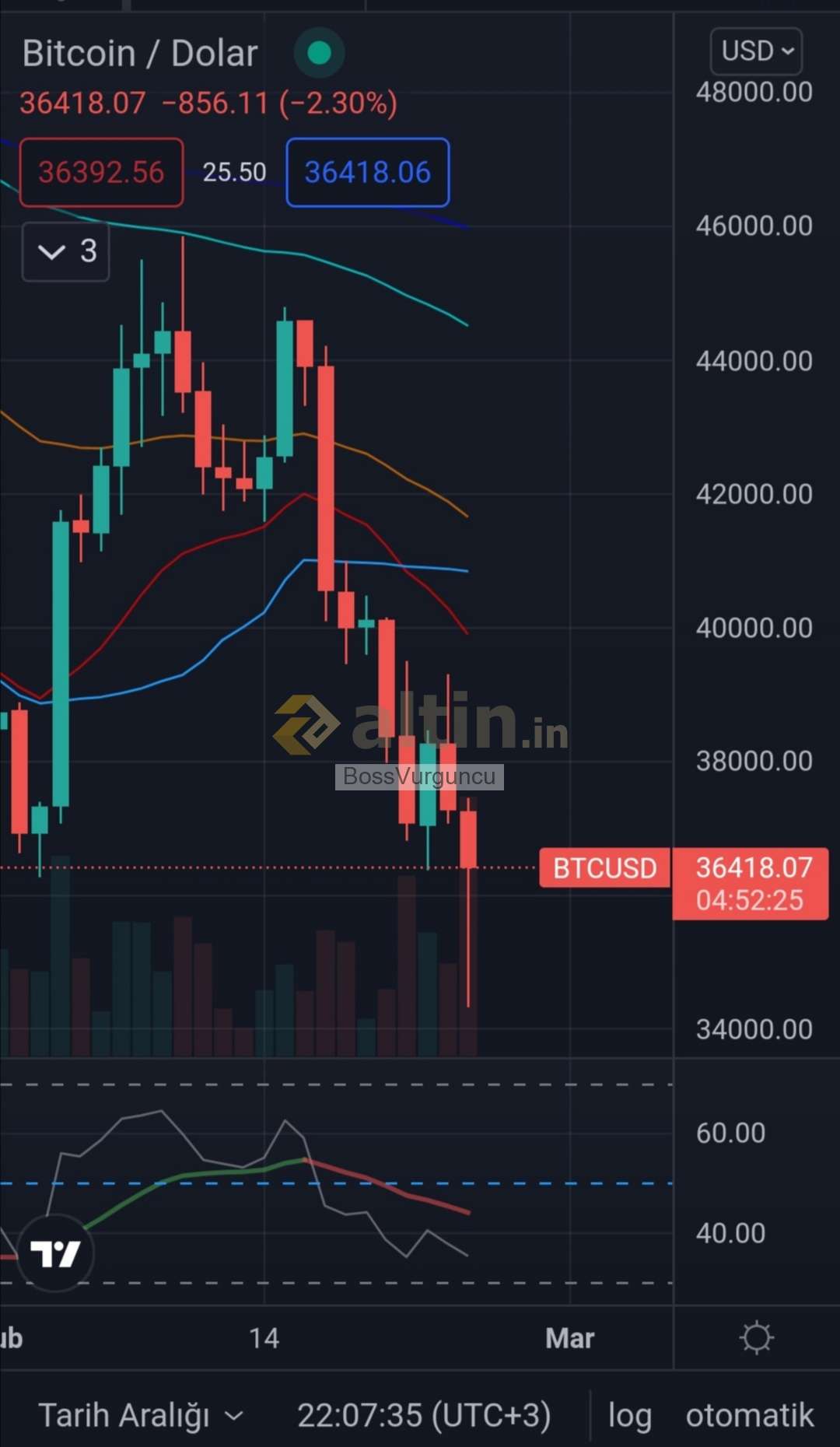Open the Tarih Aralığı date range menu
Screen dimensions: 840x1447
pos(141,1415)
